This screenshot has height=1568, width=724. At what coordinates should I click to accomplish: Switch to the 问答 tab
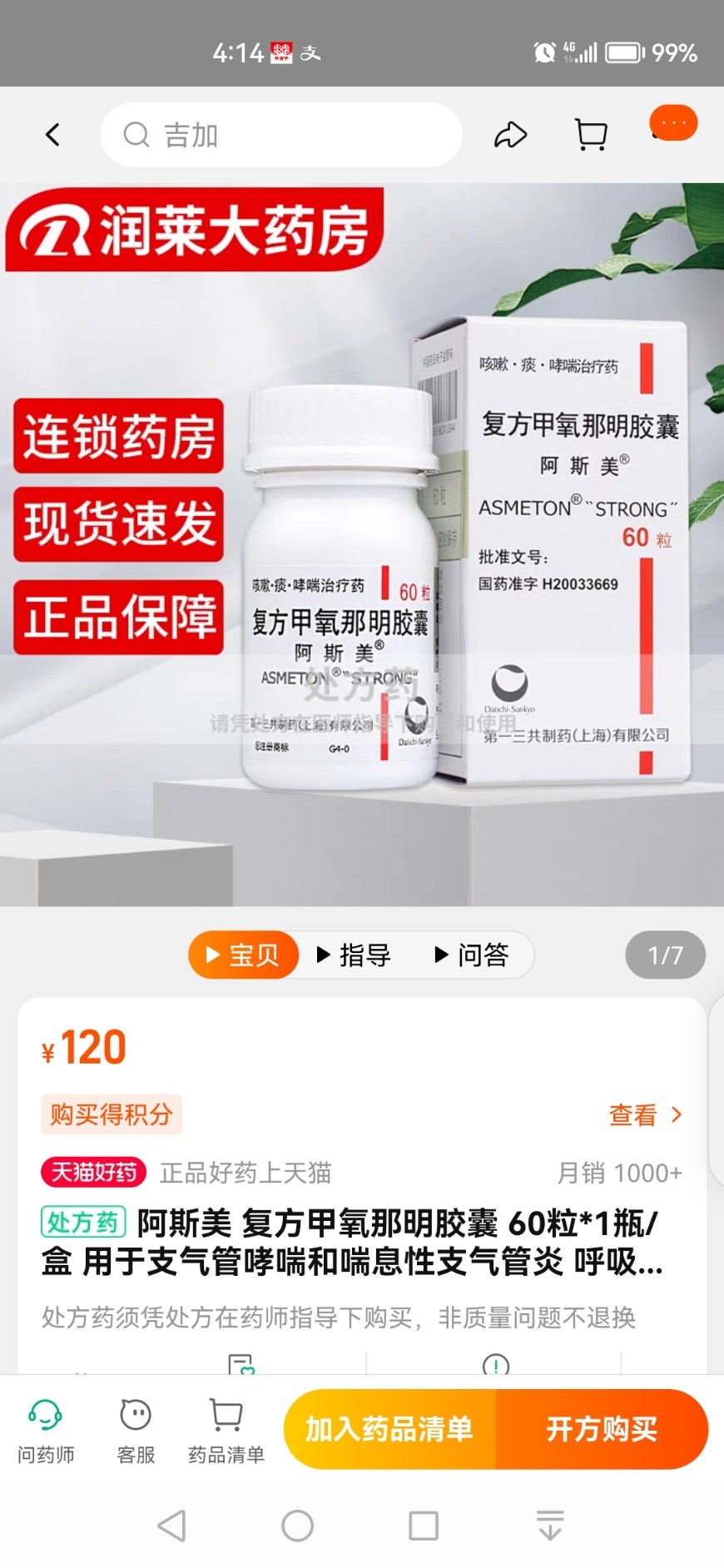tap(473, 955)
